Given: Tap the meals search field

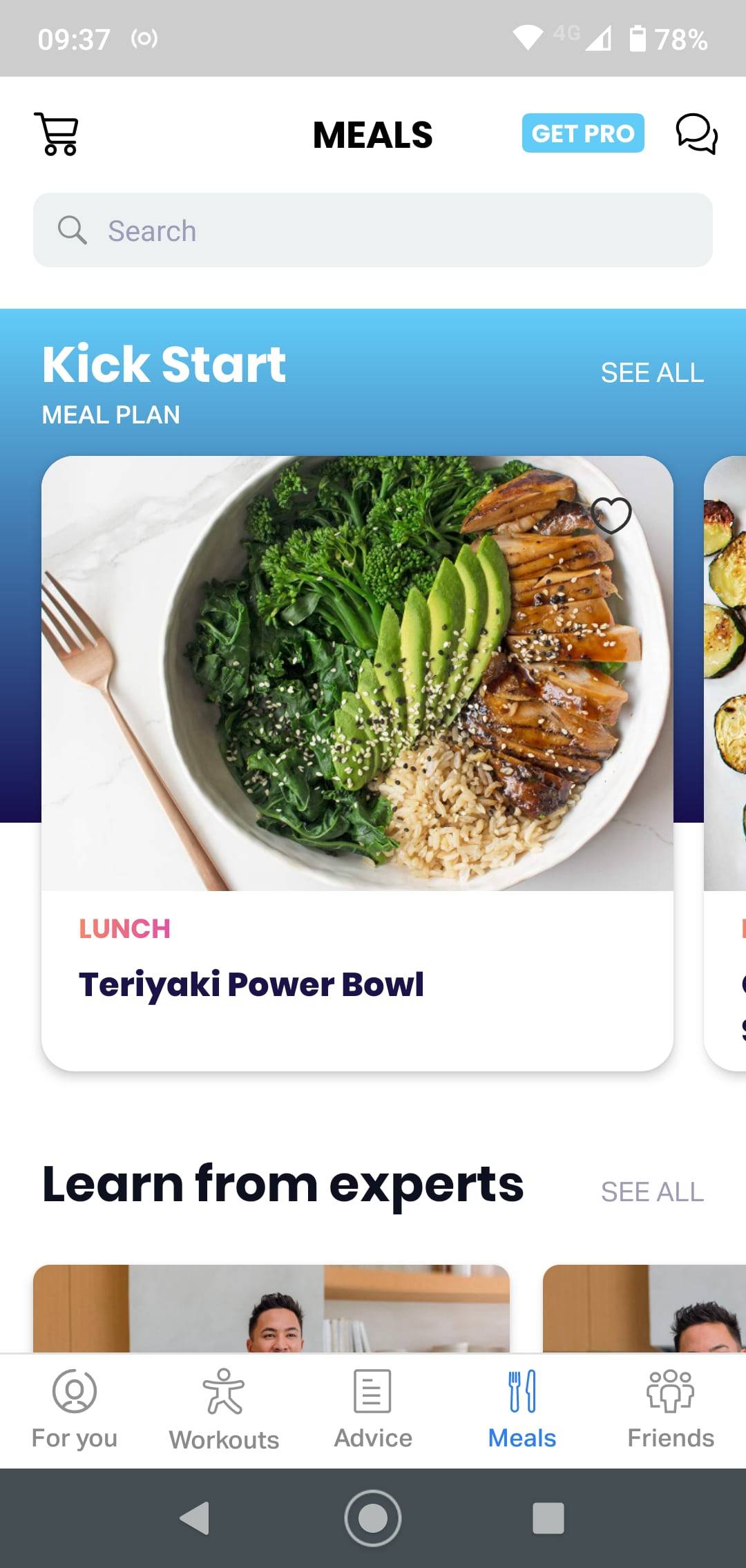Looking at the screenshot, I should click(373, 231).
